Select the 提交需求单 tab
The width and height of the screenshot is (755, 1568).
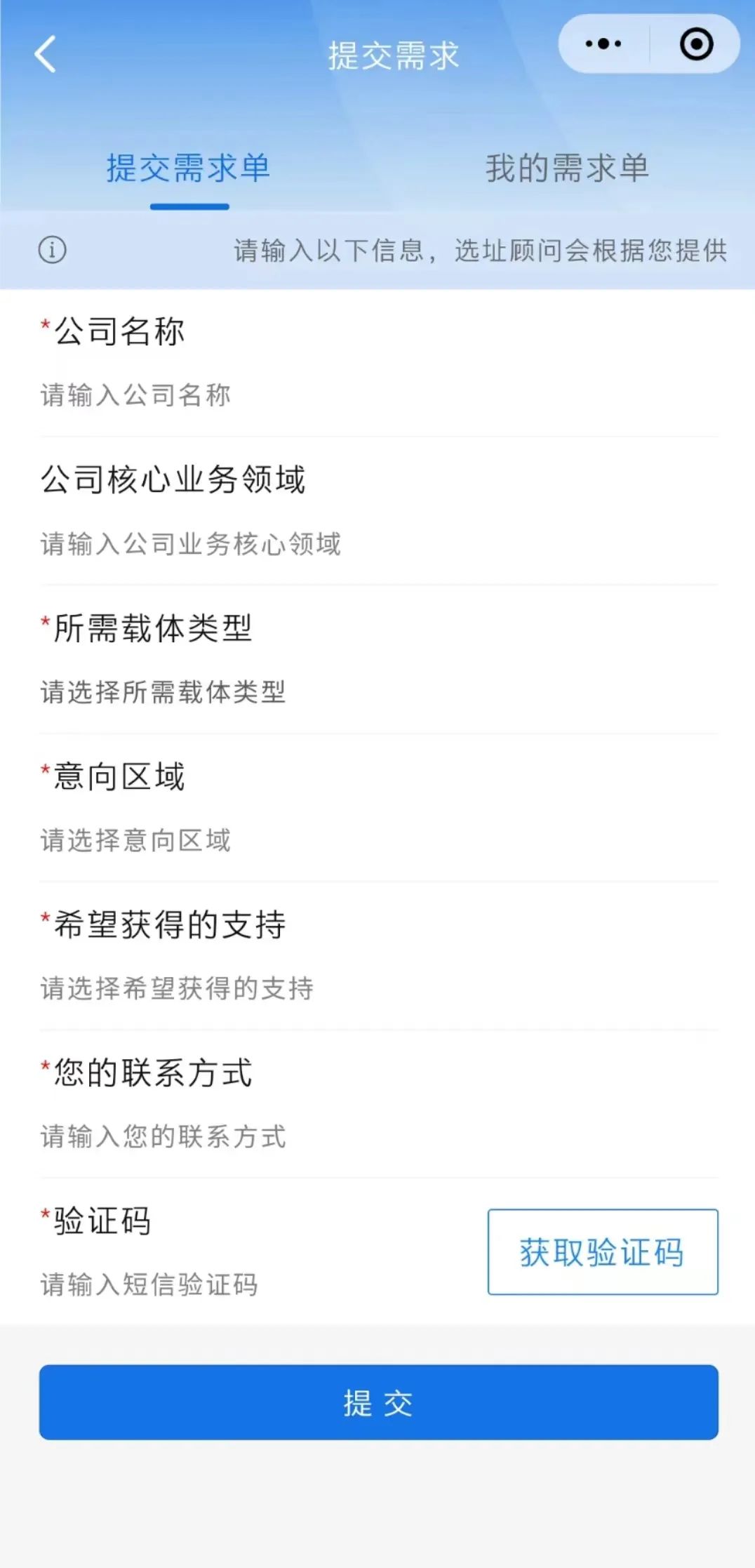tap(189, 168)
